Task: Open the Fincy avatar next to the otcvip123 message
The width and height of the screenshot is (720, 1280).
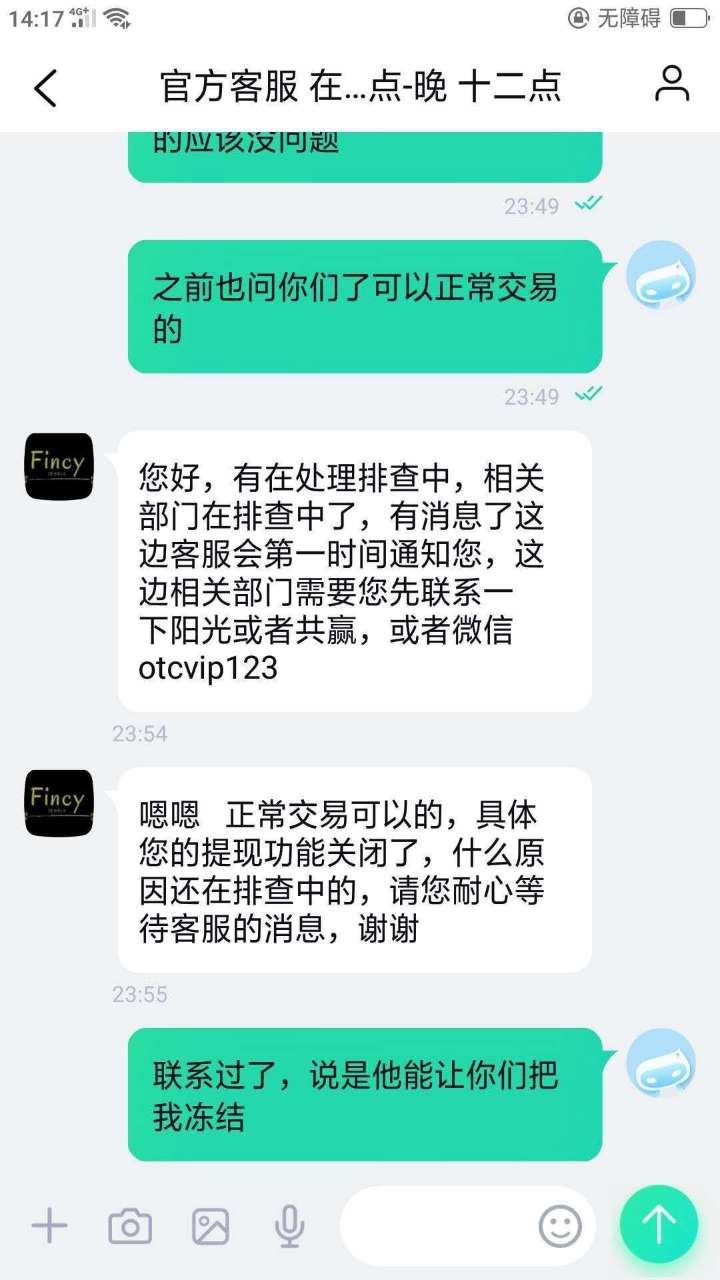Action: (x=59, y=466)
